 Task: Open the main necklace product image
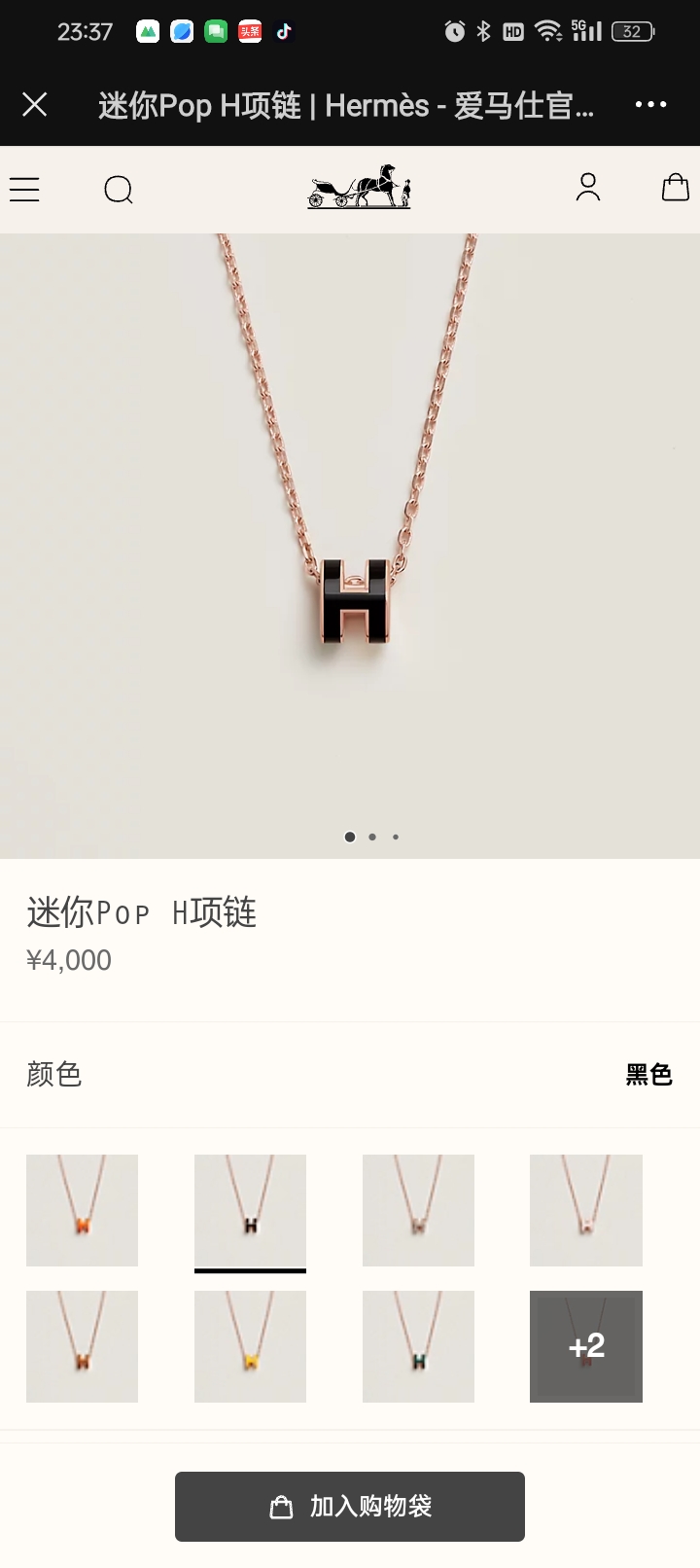click(350, 545)
